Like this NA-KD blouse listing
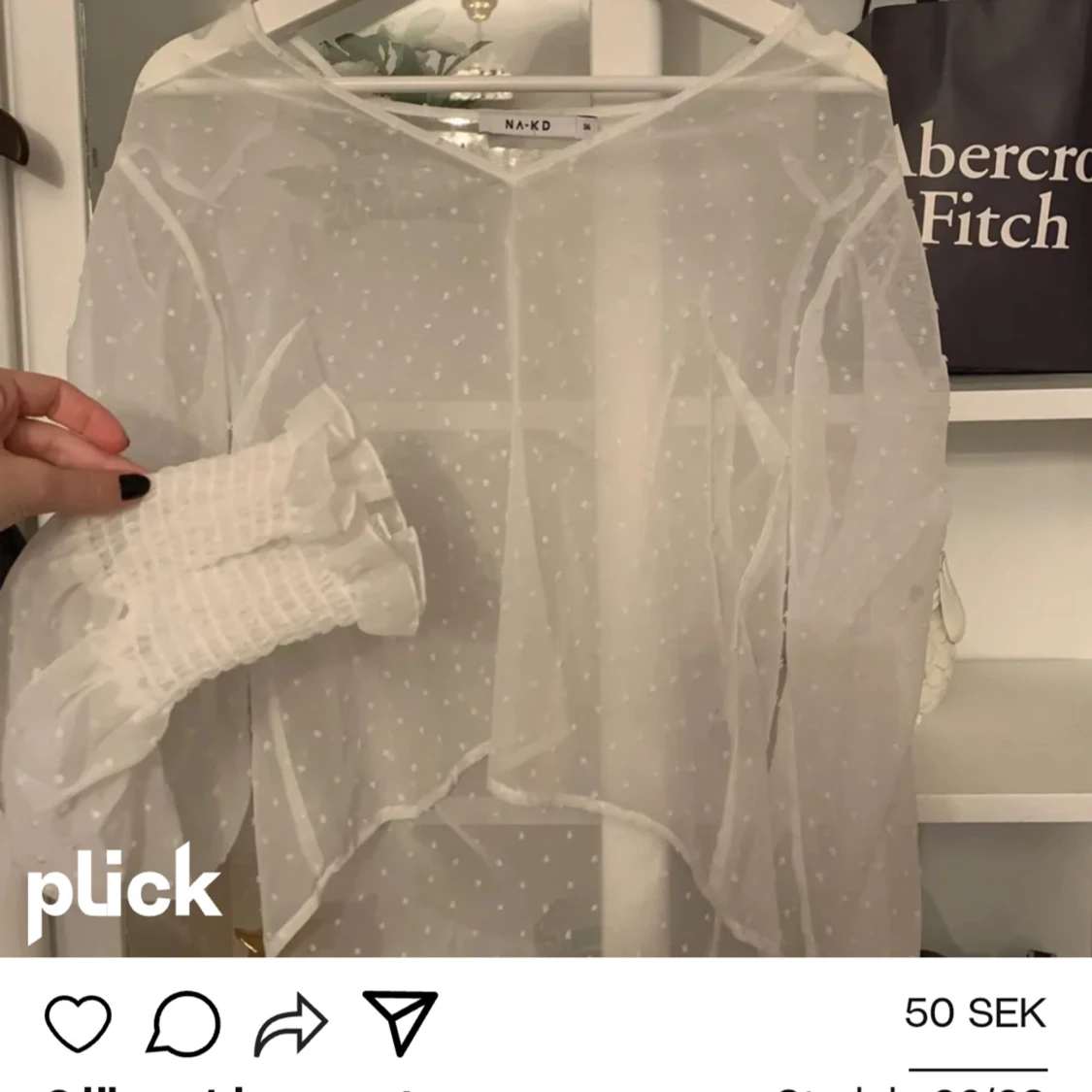Viewport: 1092px width, 1092px height. (x=78, y=1023)
